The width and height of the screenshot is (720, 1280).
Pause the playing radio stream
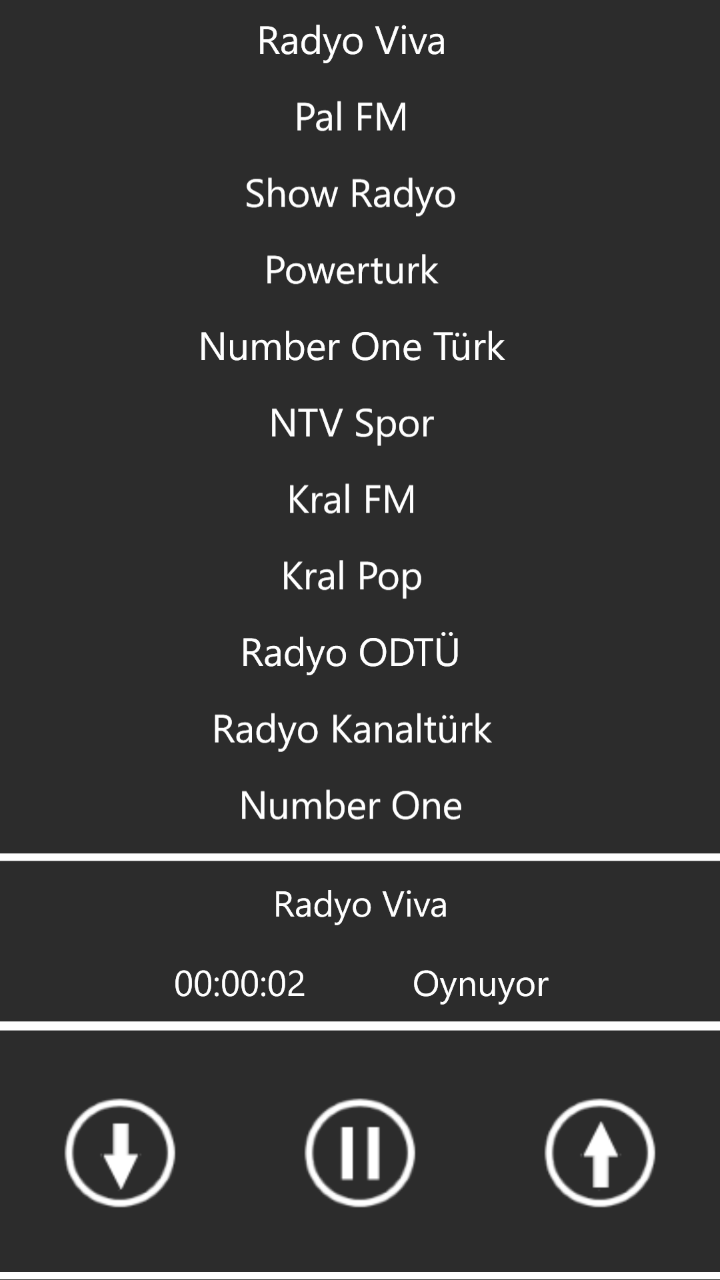tap(360, 1152)
